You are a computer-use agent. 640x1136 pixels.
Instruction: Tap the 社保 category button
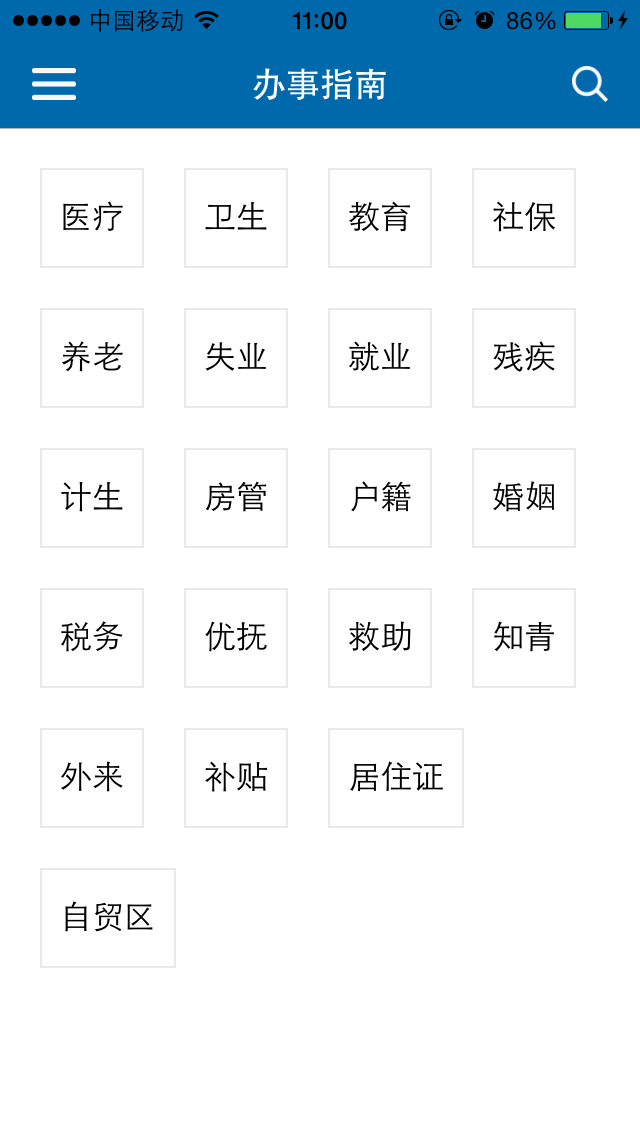[x=524, y=218]
